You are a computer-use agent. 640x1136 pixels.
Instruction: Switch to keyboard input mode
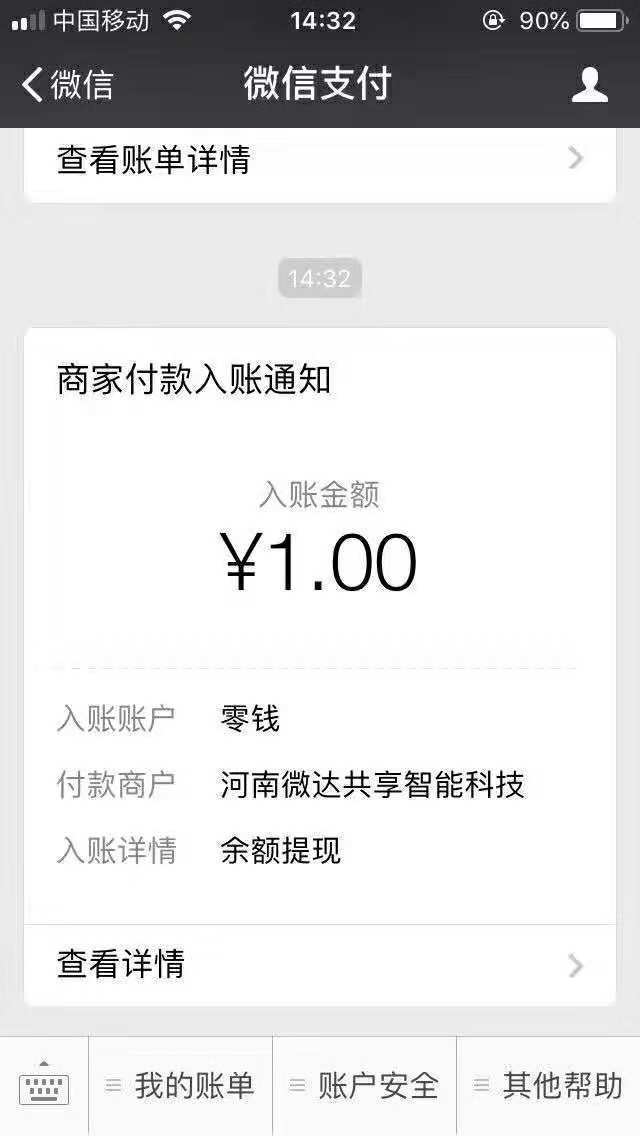click(x=43, y=1085)
